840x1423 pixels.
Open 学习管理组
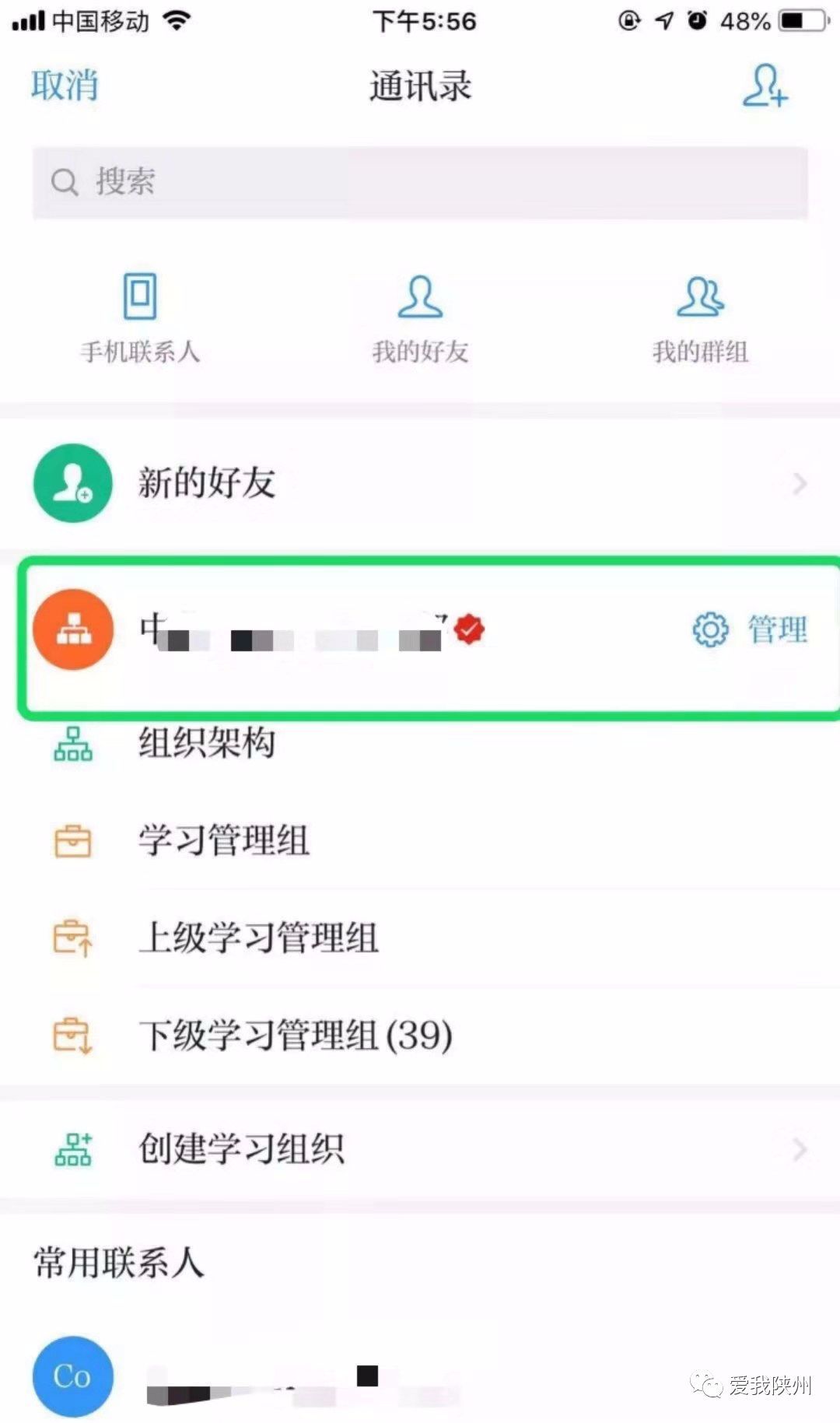(x=224, y=841)
